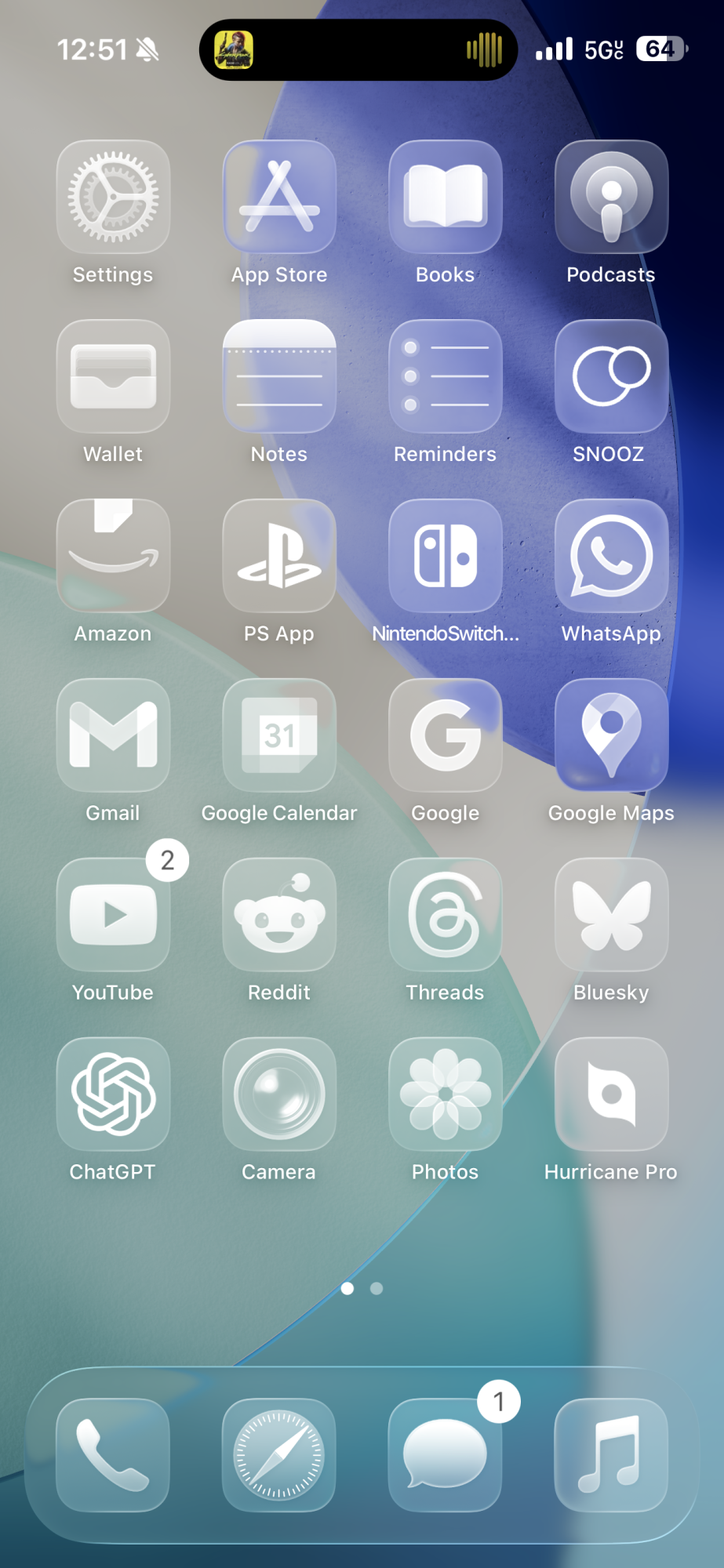
Task: Open the Hurricane Pro app
Action: point(611,1094)
